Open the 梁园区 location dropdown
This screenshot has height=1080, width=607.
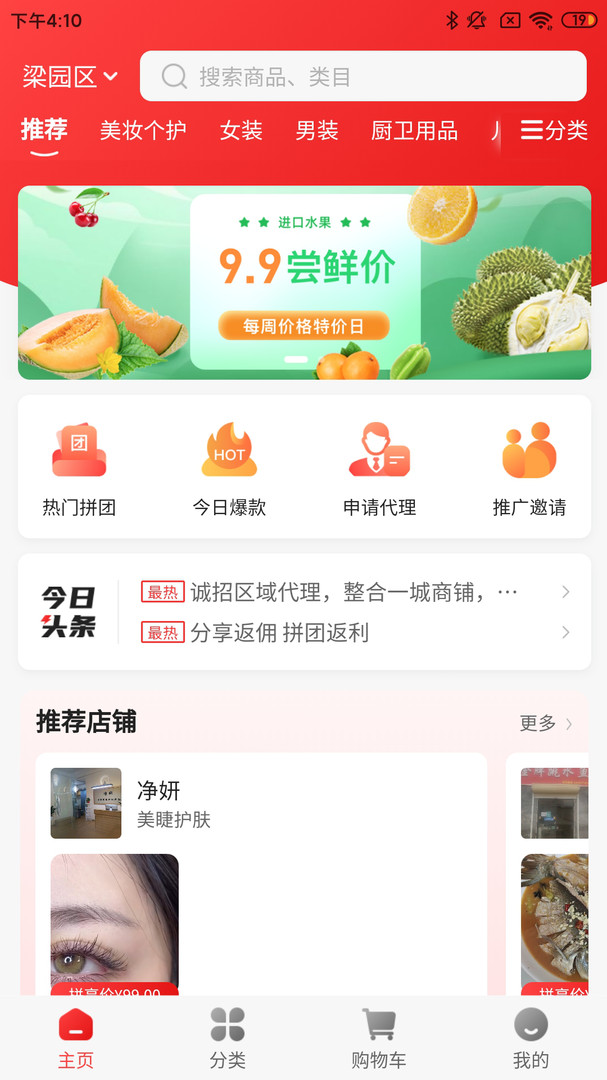(x=70, y=77)
